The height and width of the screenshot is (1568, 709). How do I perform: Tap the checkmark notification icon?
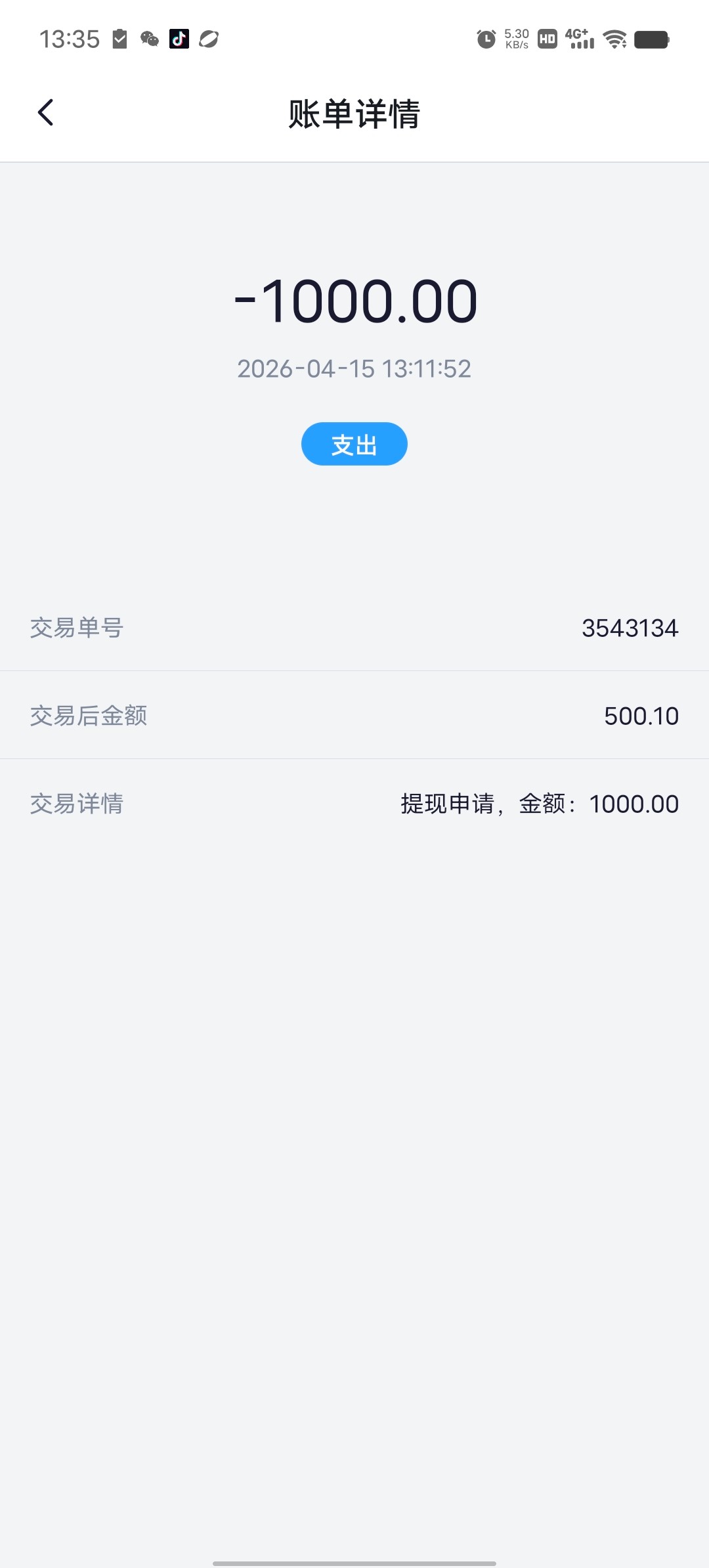pyautogui.click(x=119, y=40)
